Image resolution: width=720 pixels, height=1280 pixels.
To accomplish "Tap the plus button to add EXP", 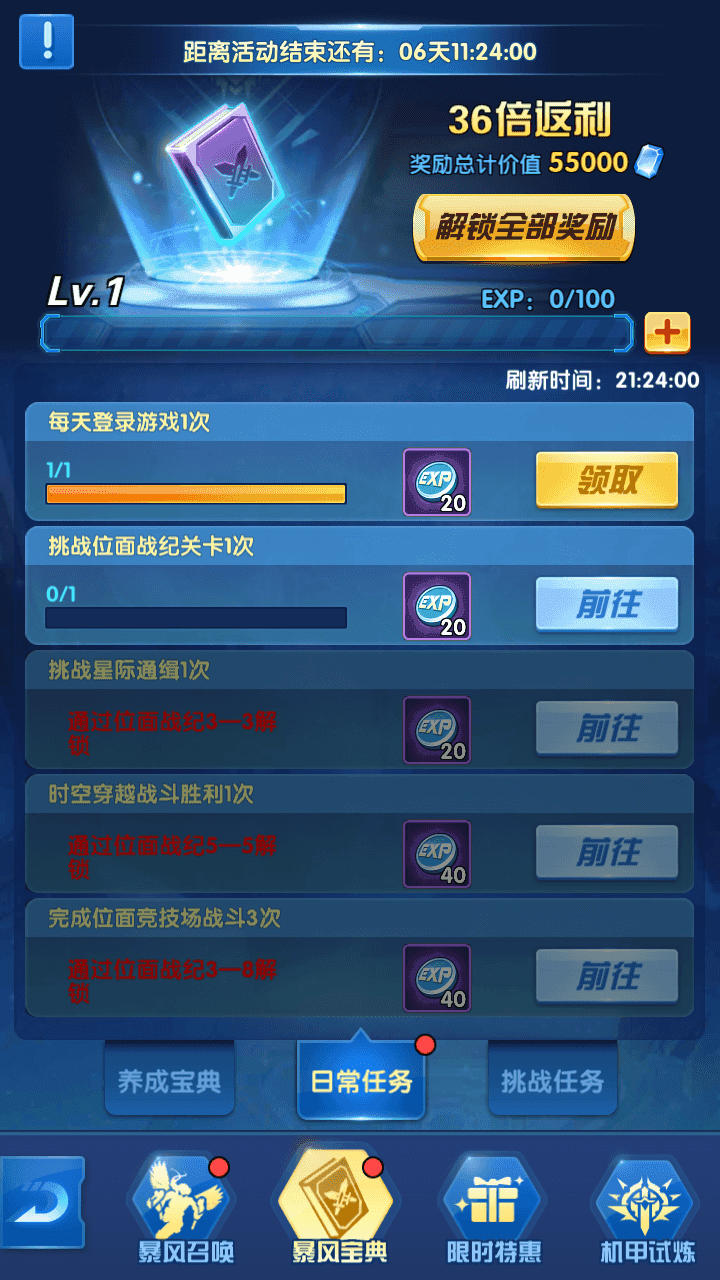I will (667, 333).
